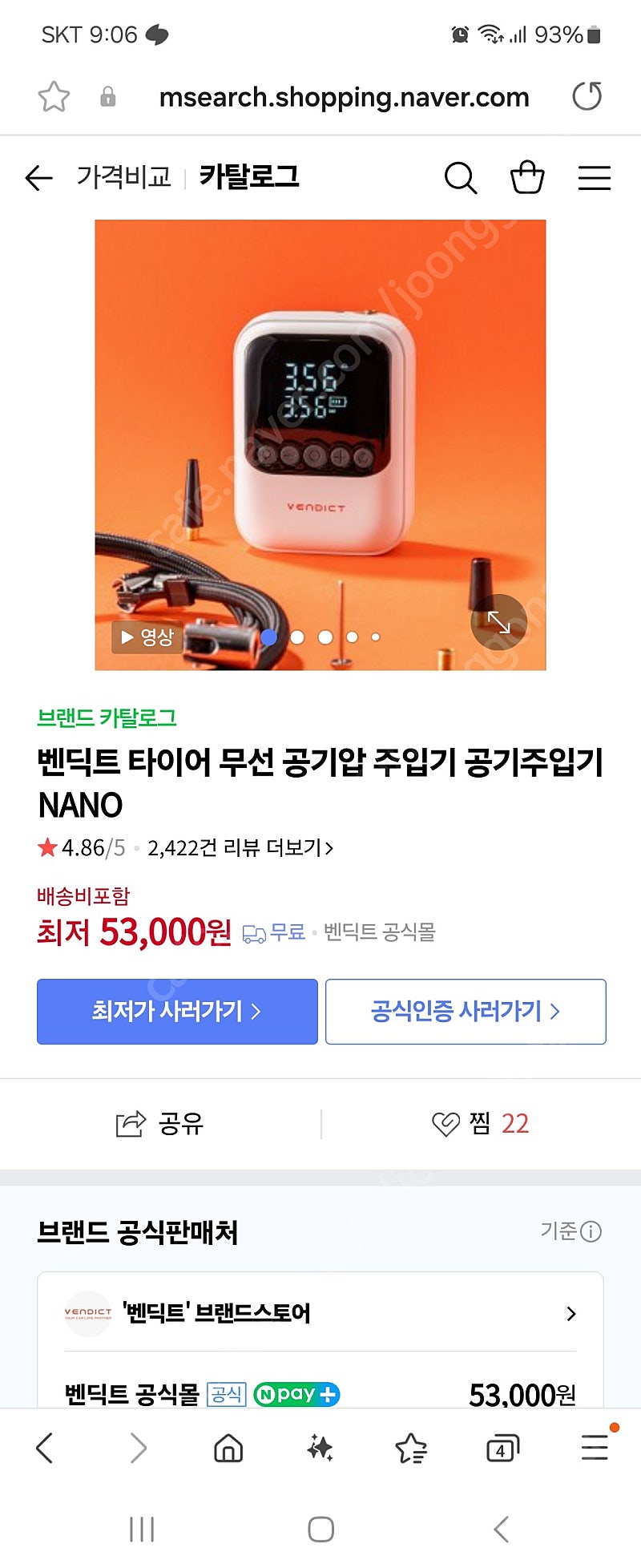Go back with the page's left arrow
Viewport: 641px width, 1568px height.
pos(38,177)
